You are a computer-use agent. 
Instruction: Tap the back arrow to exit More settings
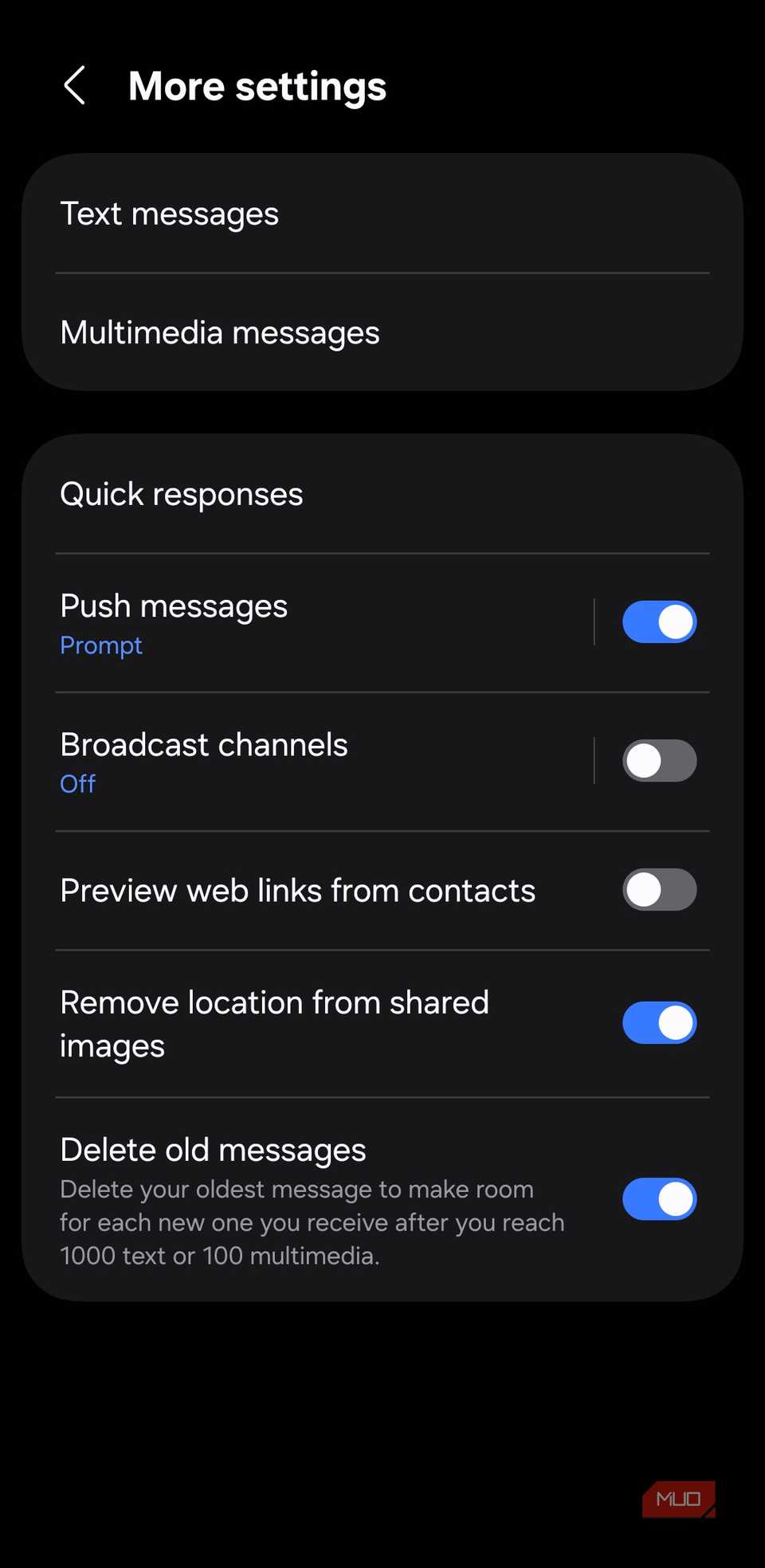pos(74,84)
